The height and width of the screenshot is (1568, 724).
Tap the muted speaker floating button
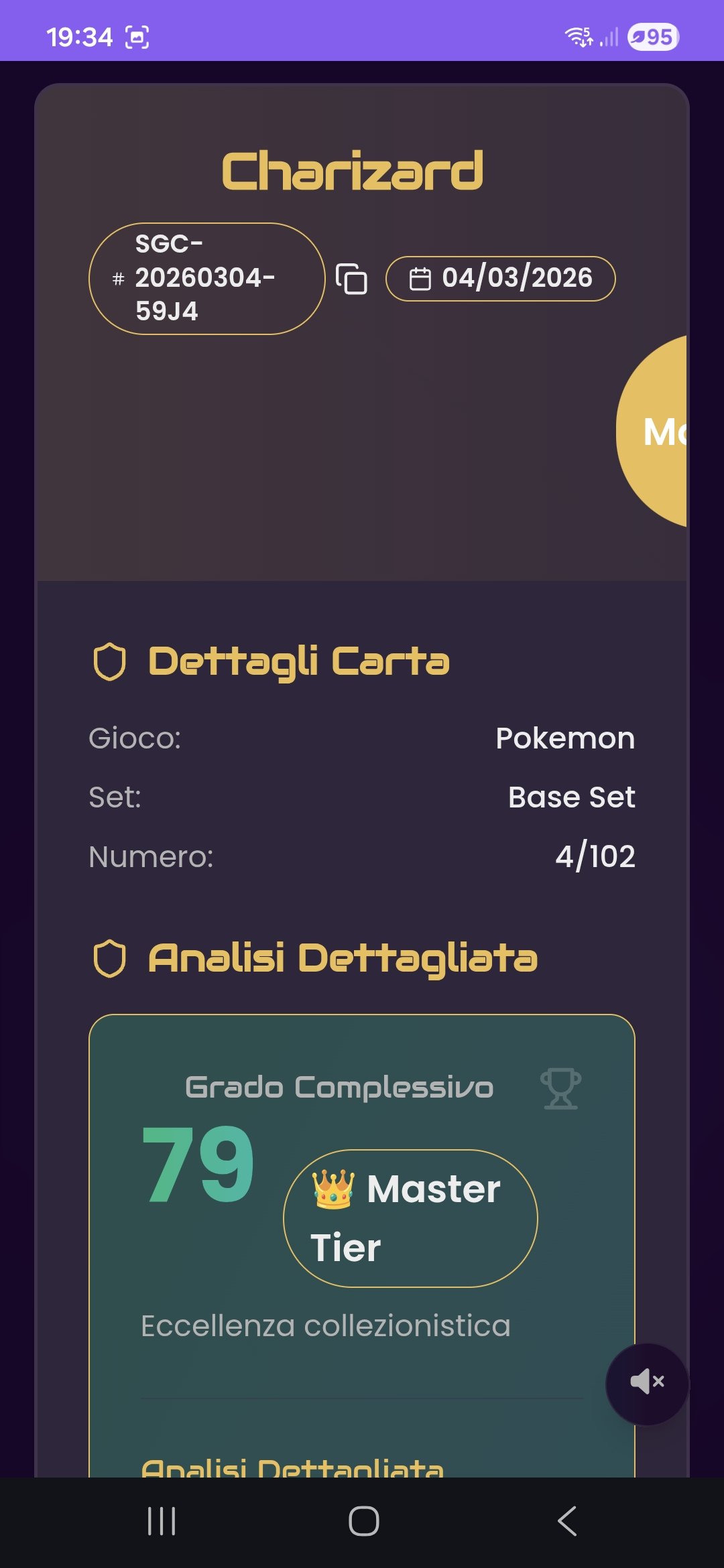click(x=647, y=1382)
